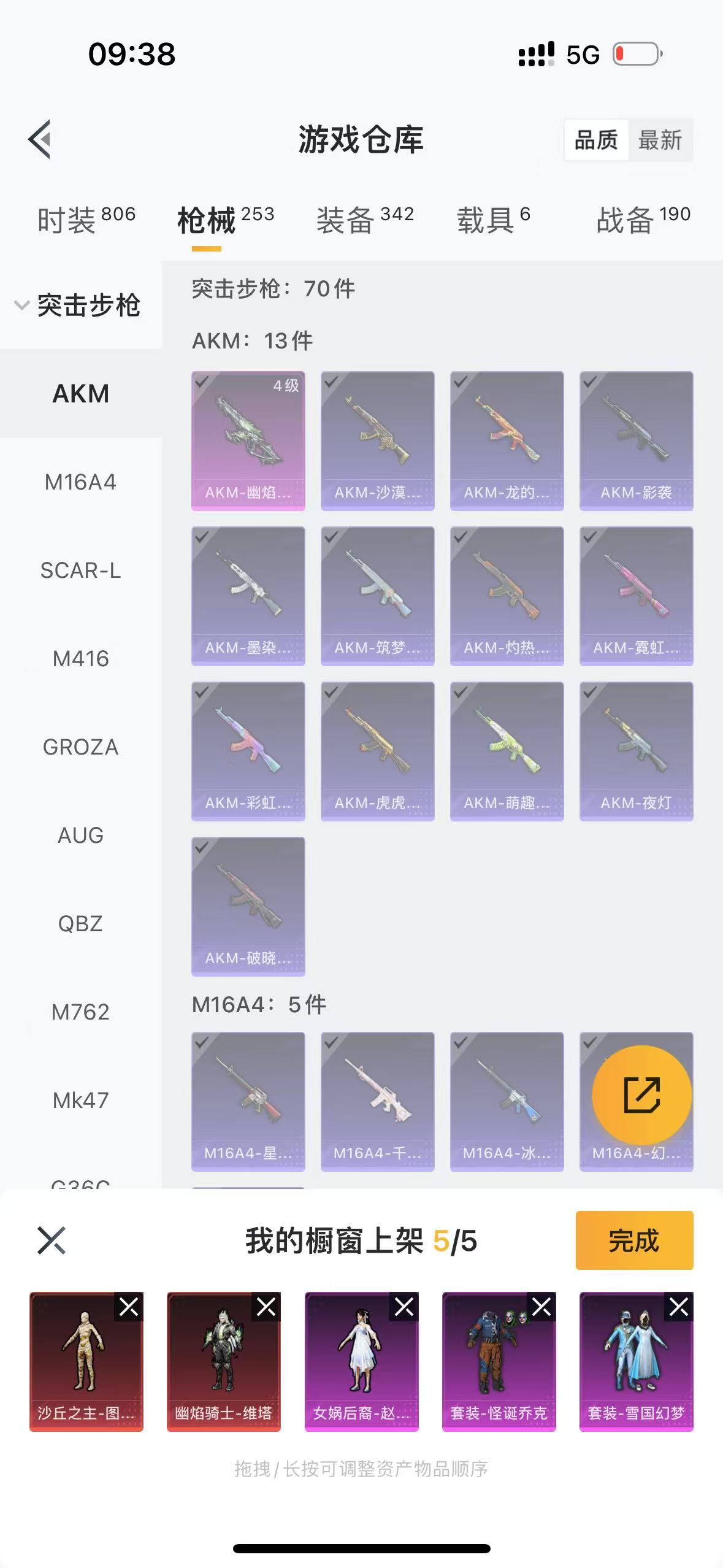Select SCAR-L in the side list
This screenshot has height=1568, width=723.
(x=80, y=571)
